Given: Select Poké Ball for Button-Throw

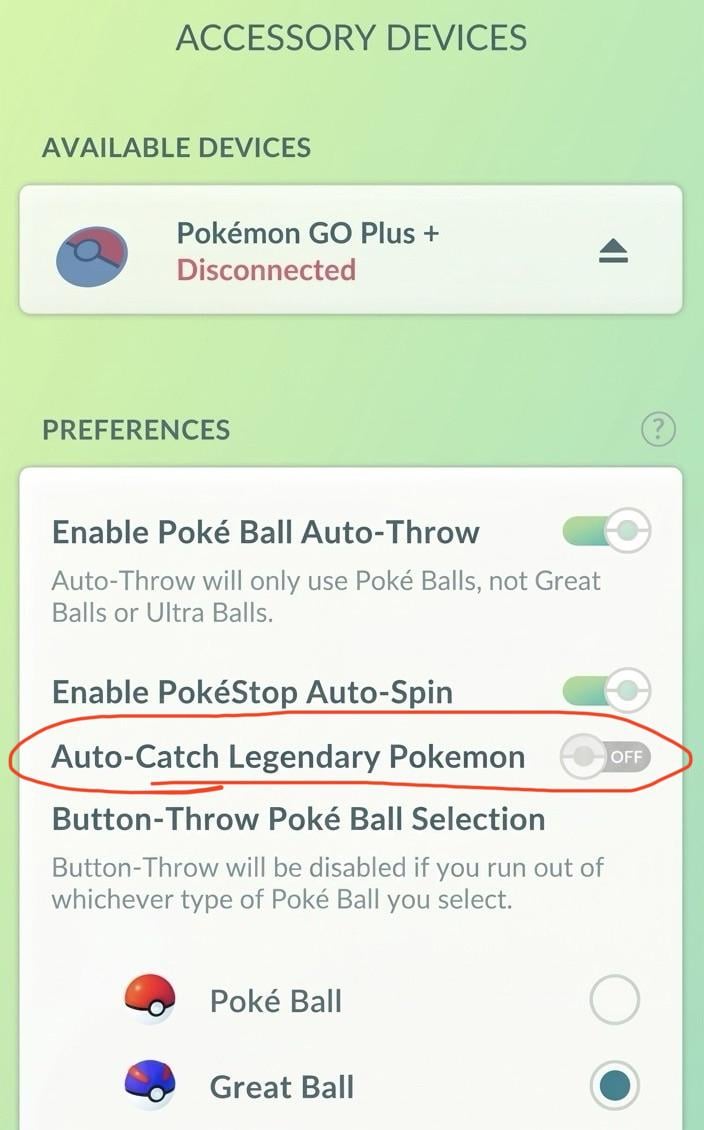Looking at the screenshot, I should 614,1000.
